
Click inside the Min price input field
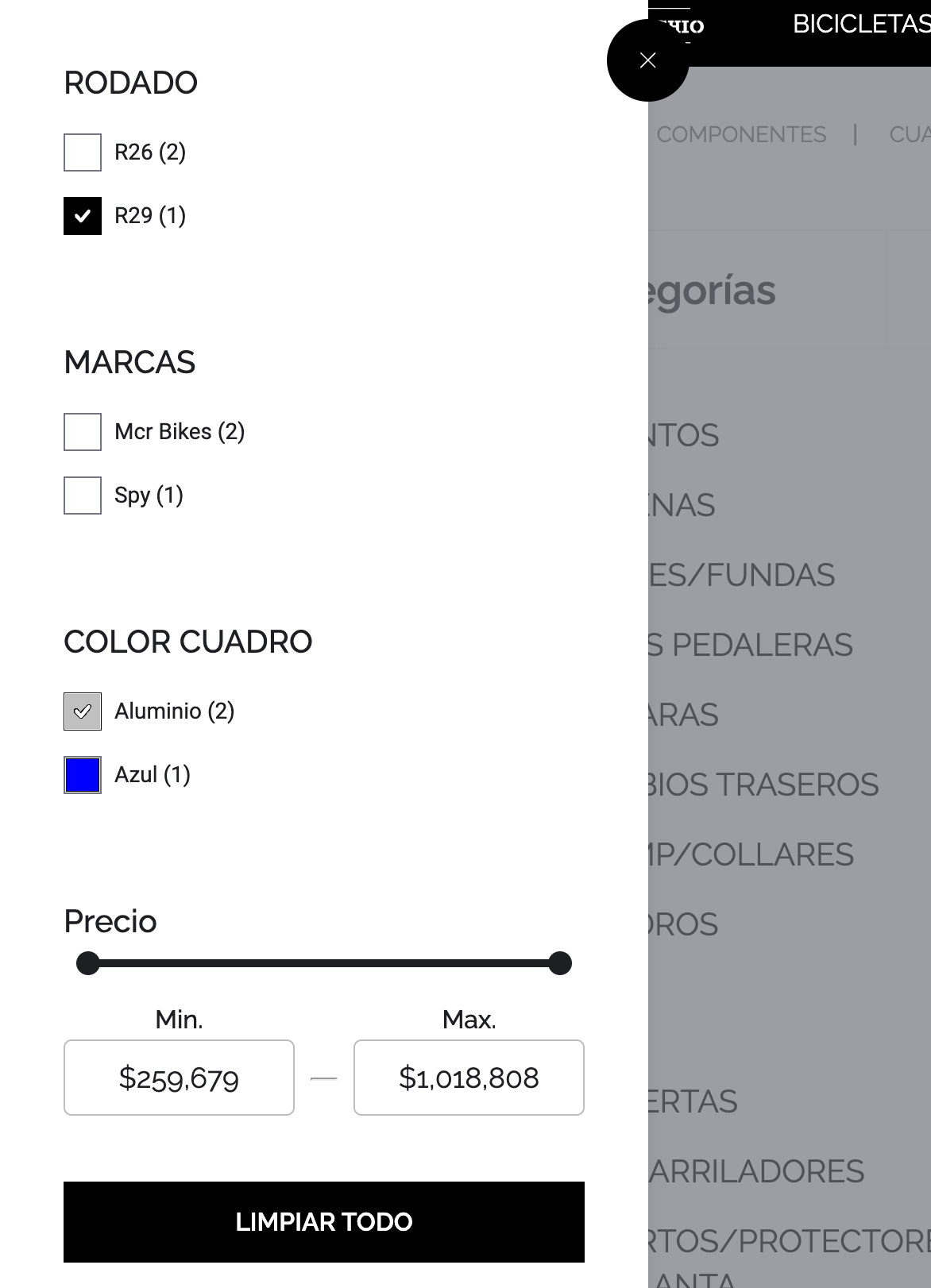(178, 1077)
